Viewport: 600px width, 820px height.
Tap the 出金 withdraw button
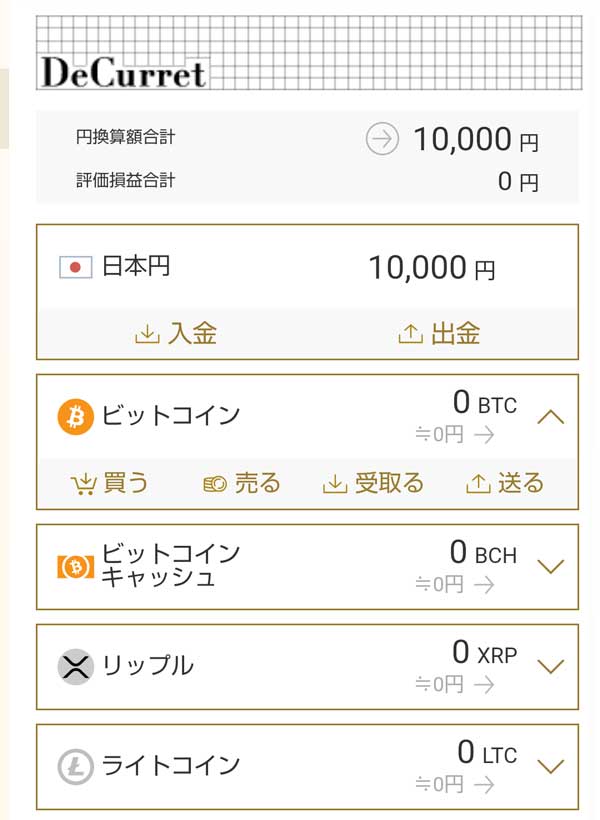tap(439, 334)
